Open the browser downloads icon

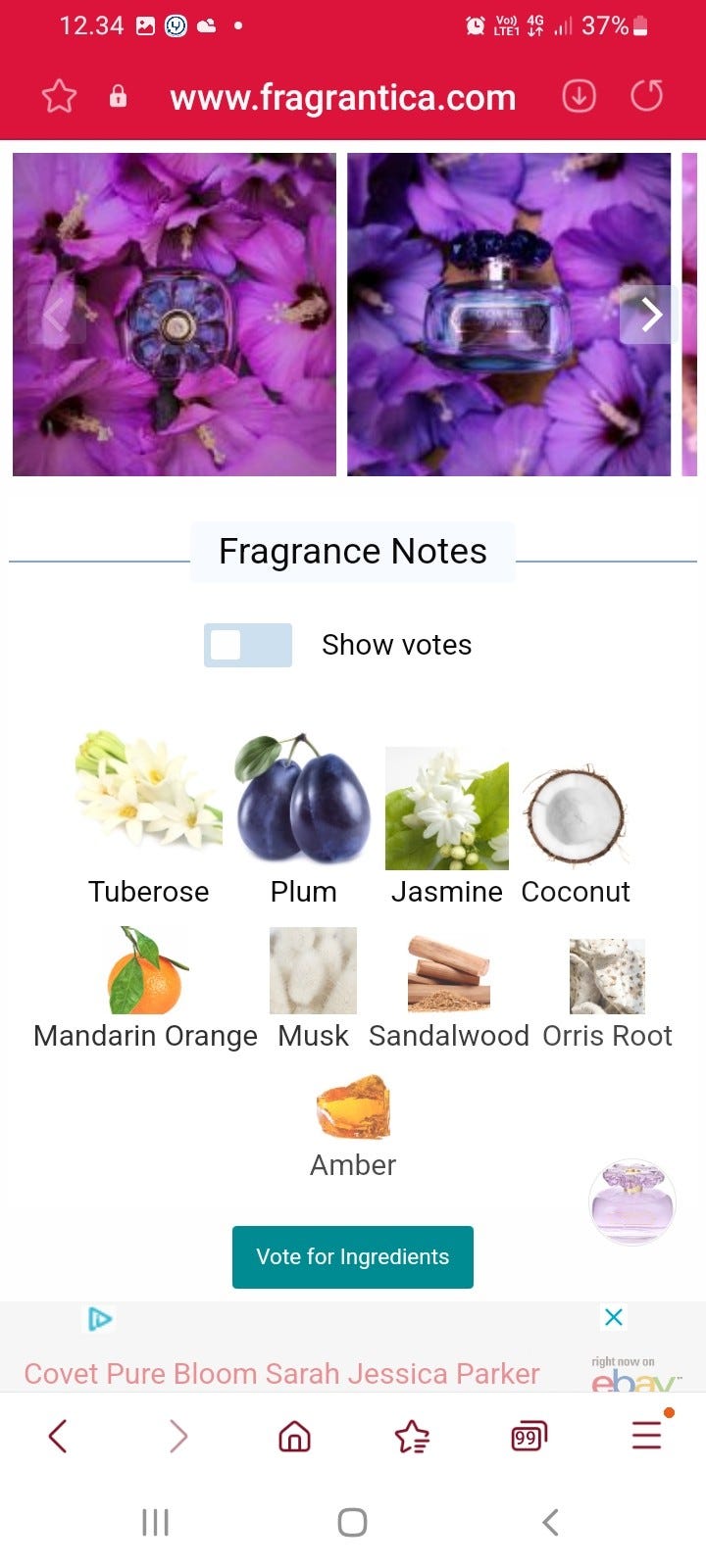click(x=579, y=96)
